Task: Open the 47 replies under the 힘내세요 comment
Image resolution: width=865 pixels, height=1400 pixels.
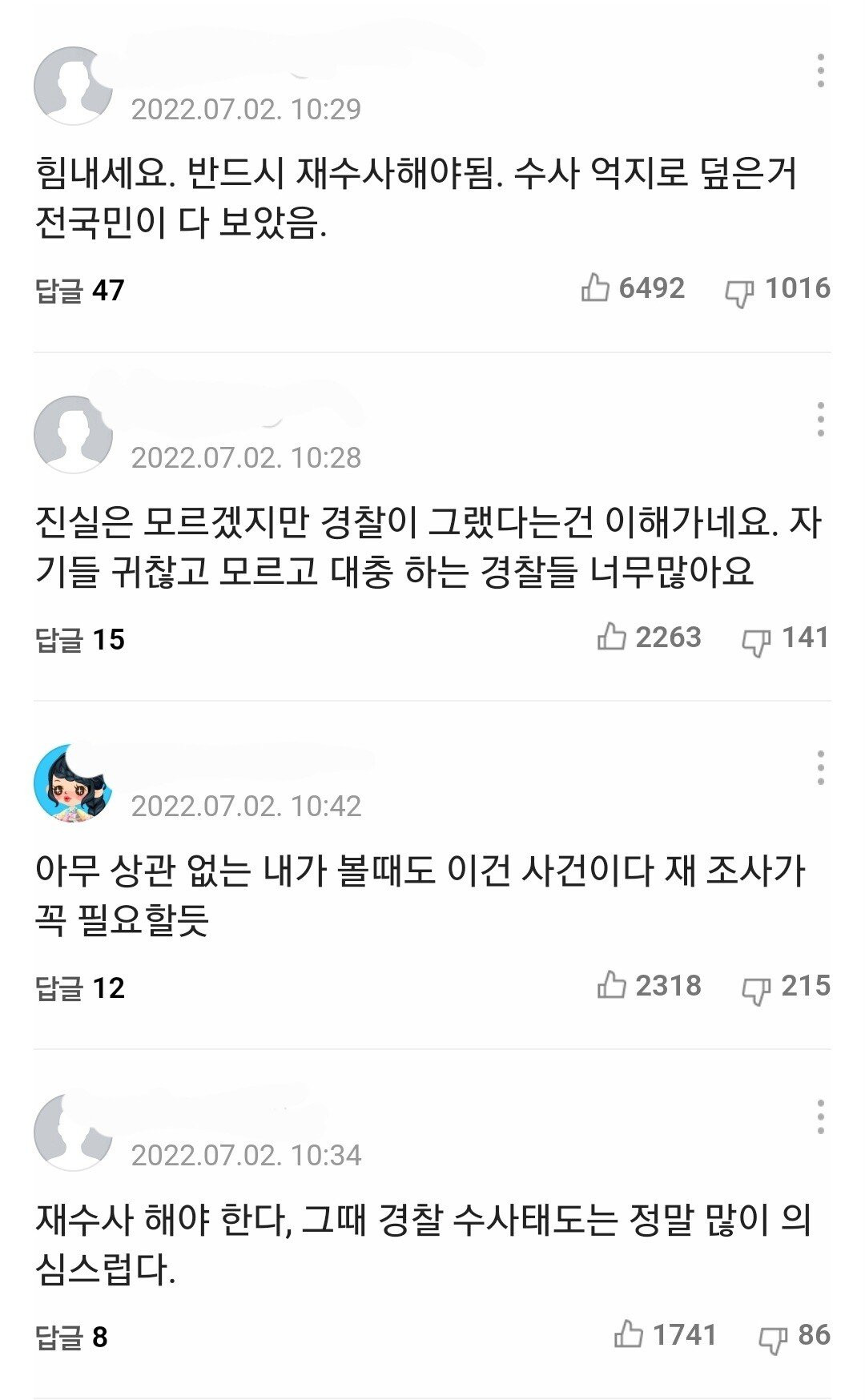Action: point(80,290)
